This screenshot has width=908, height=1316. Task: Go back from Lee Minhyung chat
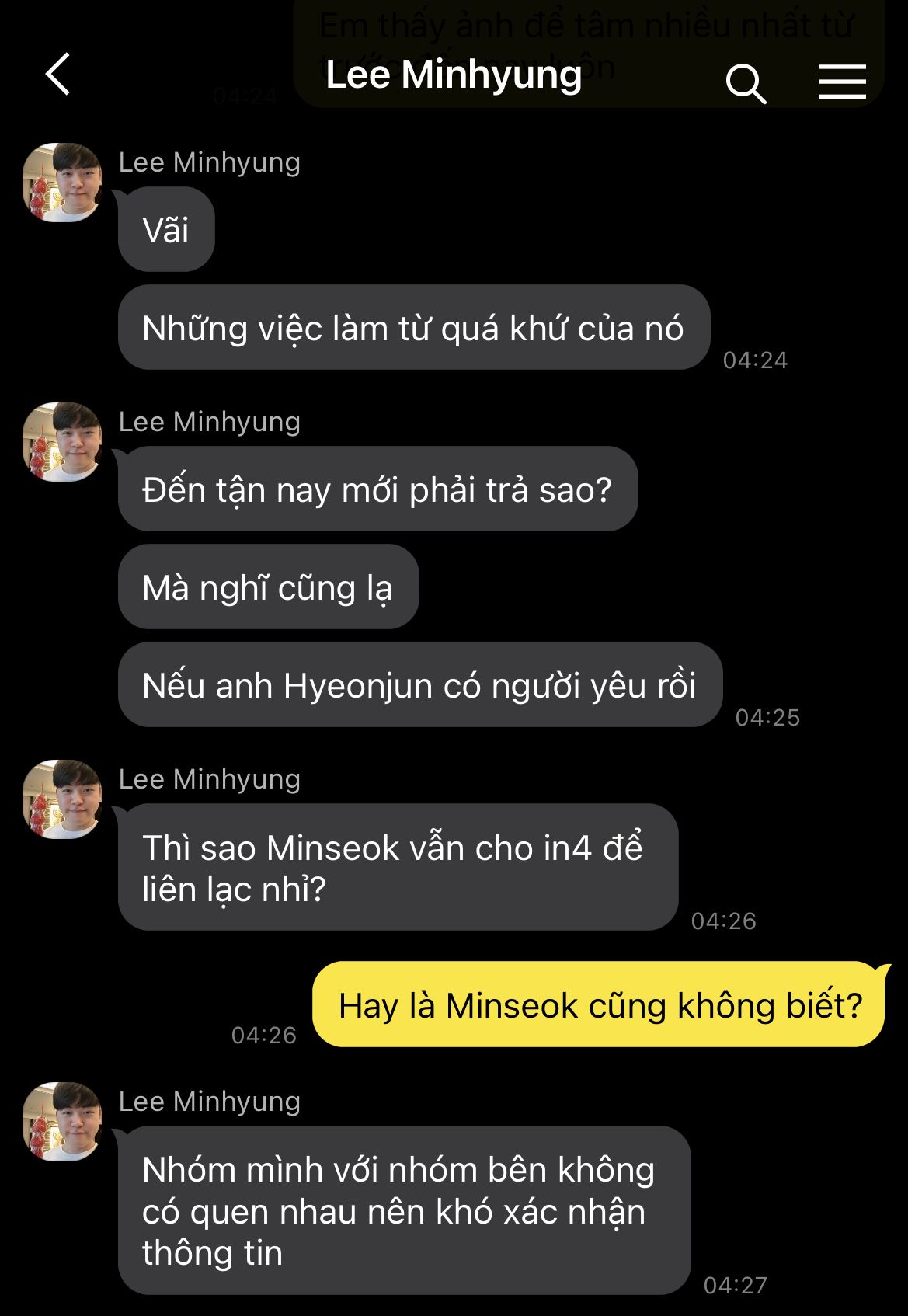click(x=58, y=75)
